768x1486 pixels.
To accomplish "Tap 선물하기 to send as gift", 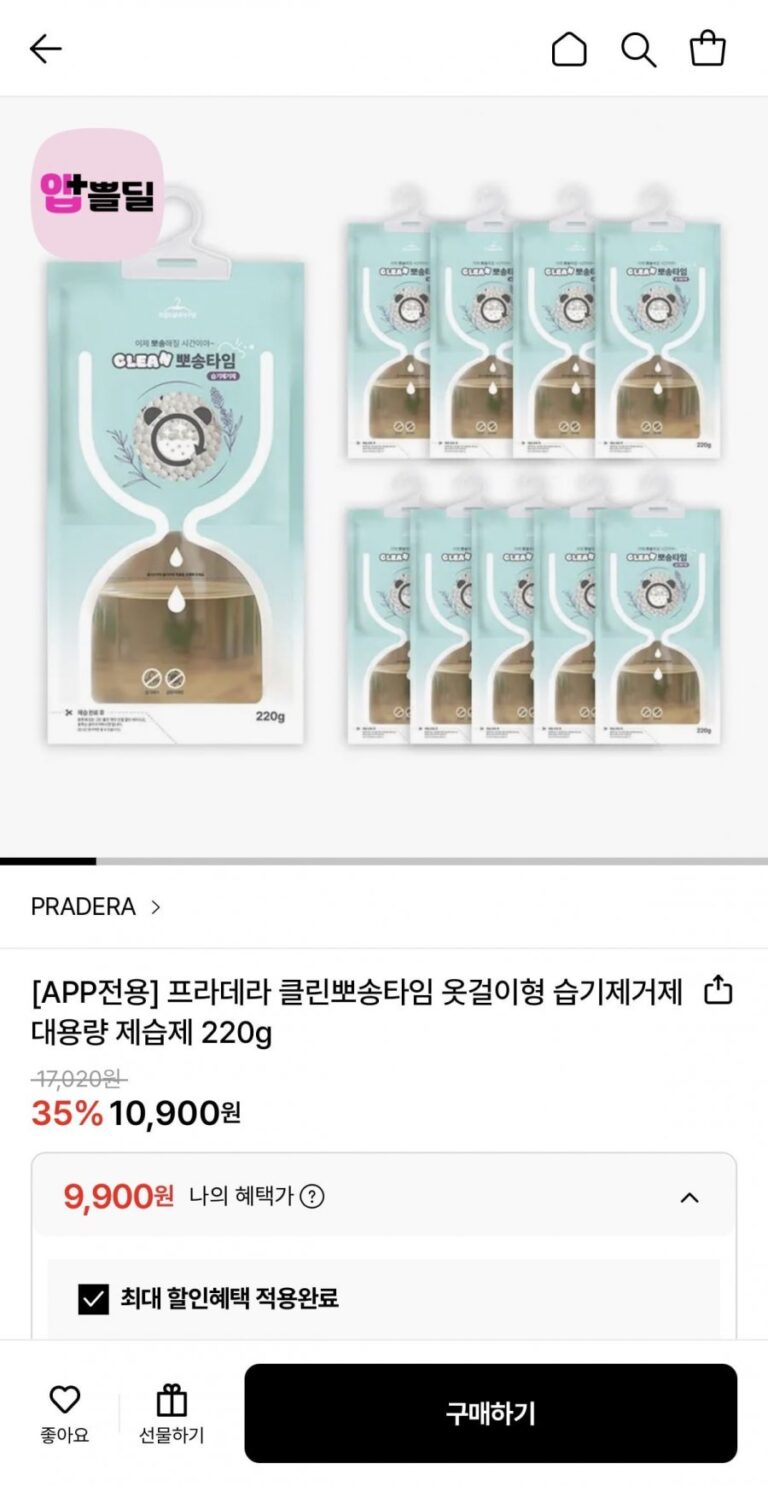I will [171, 1412].
